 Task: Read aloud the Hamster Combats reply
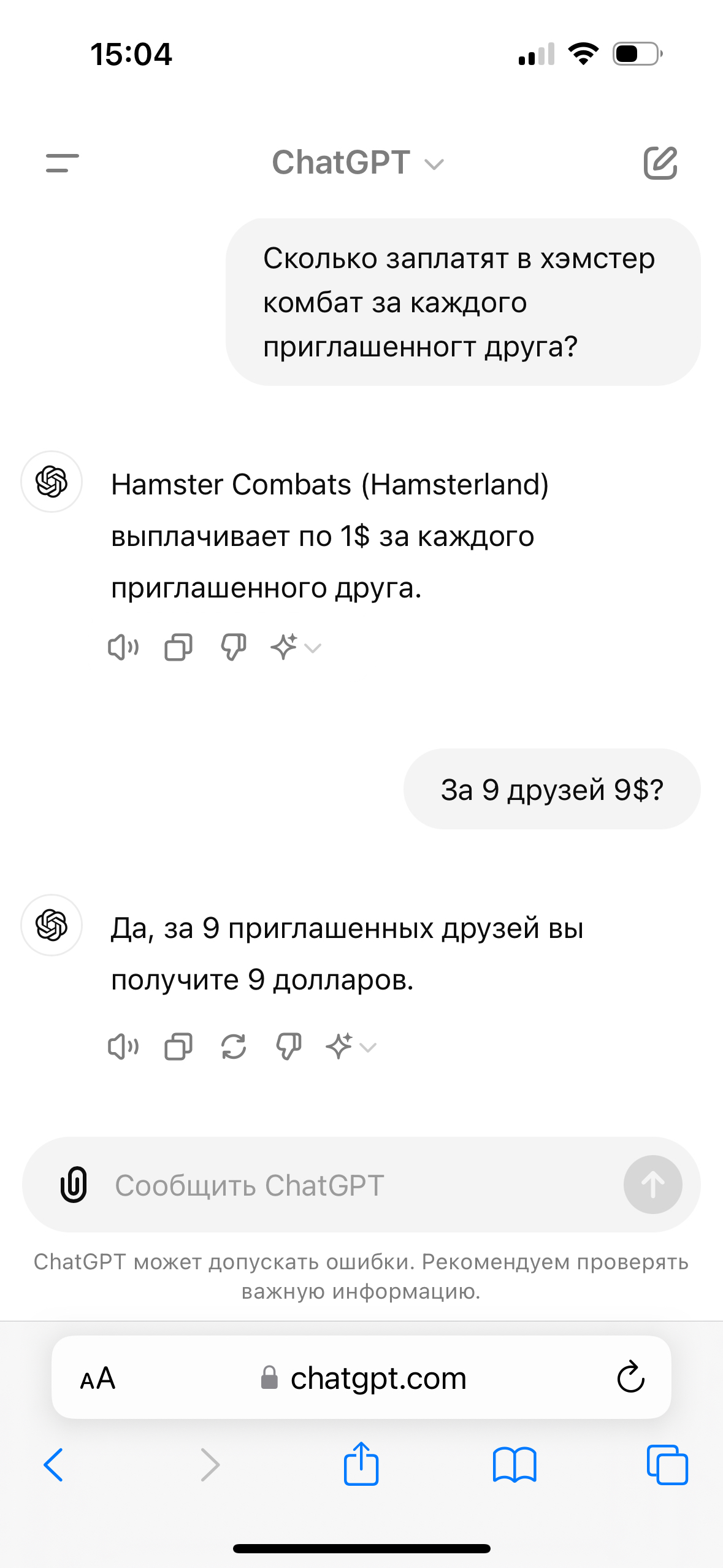pyautogui.click(x=123, y=647)
